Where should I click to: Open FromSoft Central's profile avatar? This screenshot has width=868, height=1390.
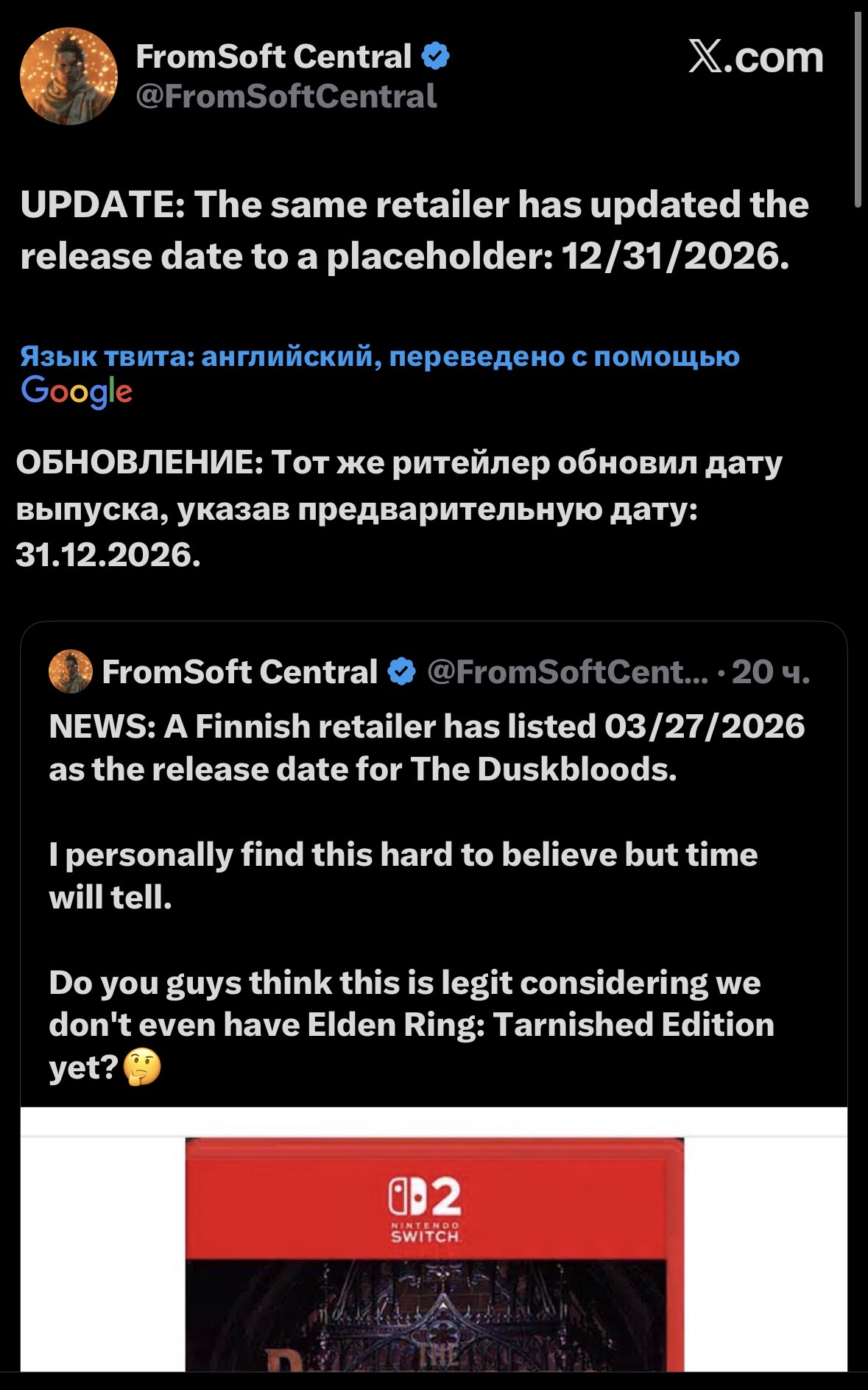pyautogui.click(x=68, y=77)
